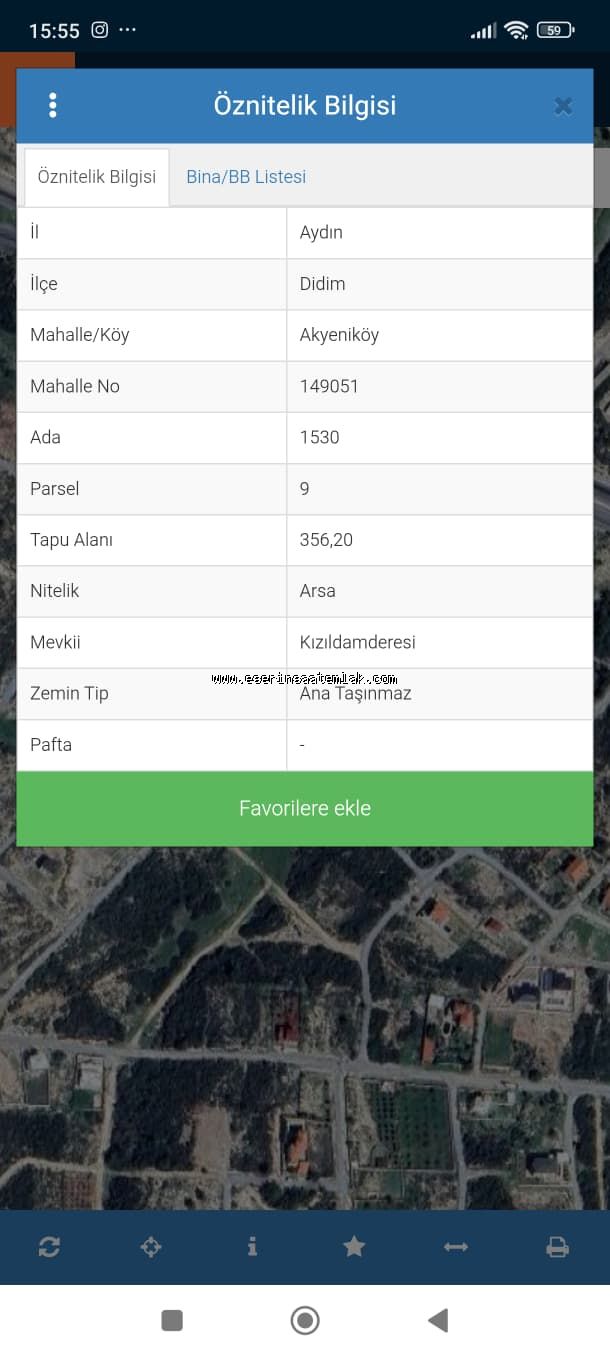Switch to the Bina/BB Listesi tab
Screen dimensions: 610x1356
click(x=246, y=177)
